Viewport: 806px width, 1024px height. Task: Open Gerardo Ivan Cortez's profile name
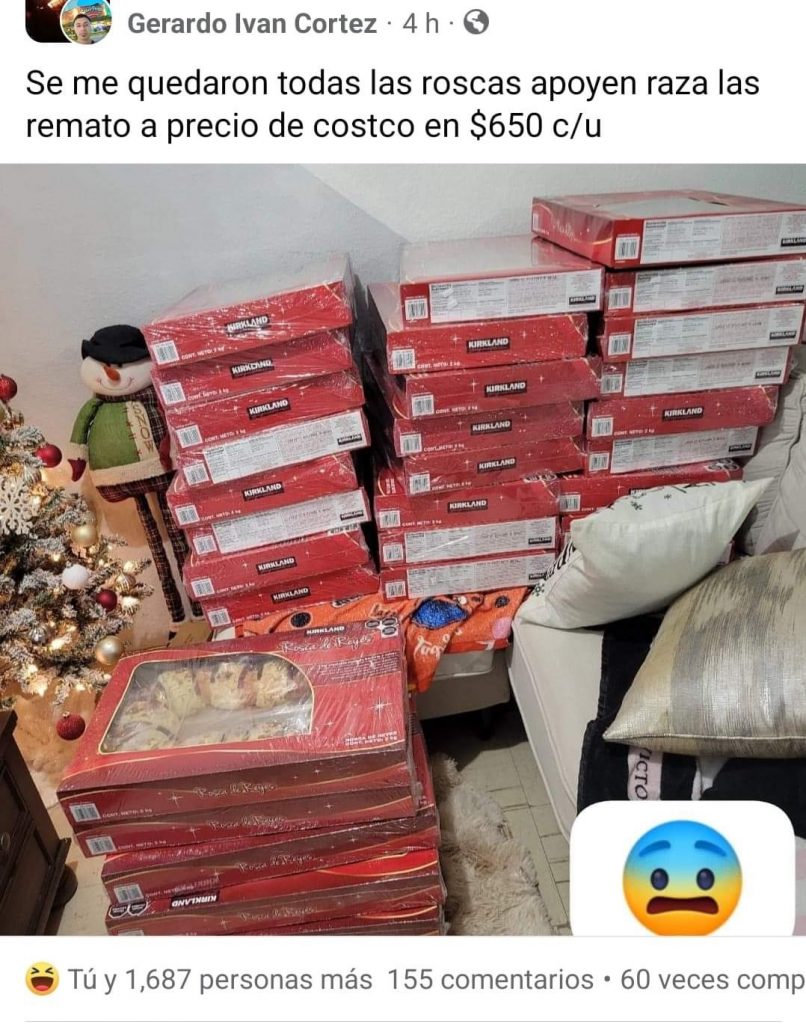click(x=252, y=24)
